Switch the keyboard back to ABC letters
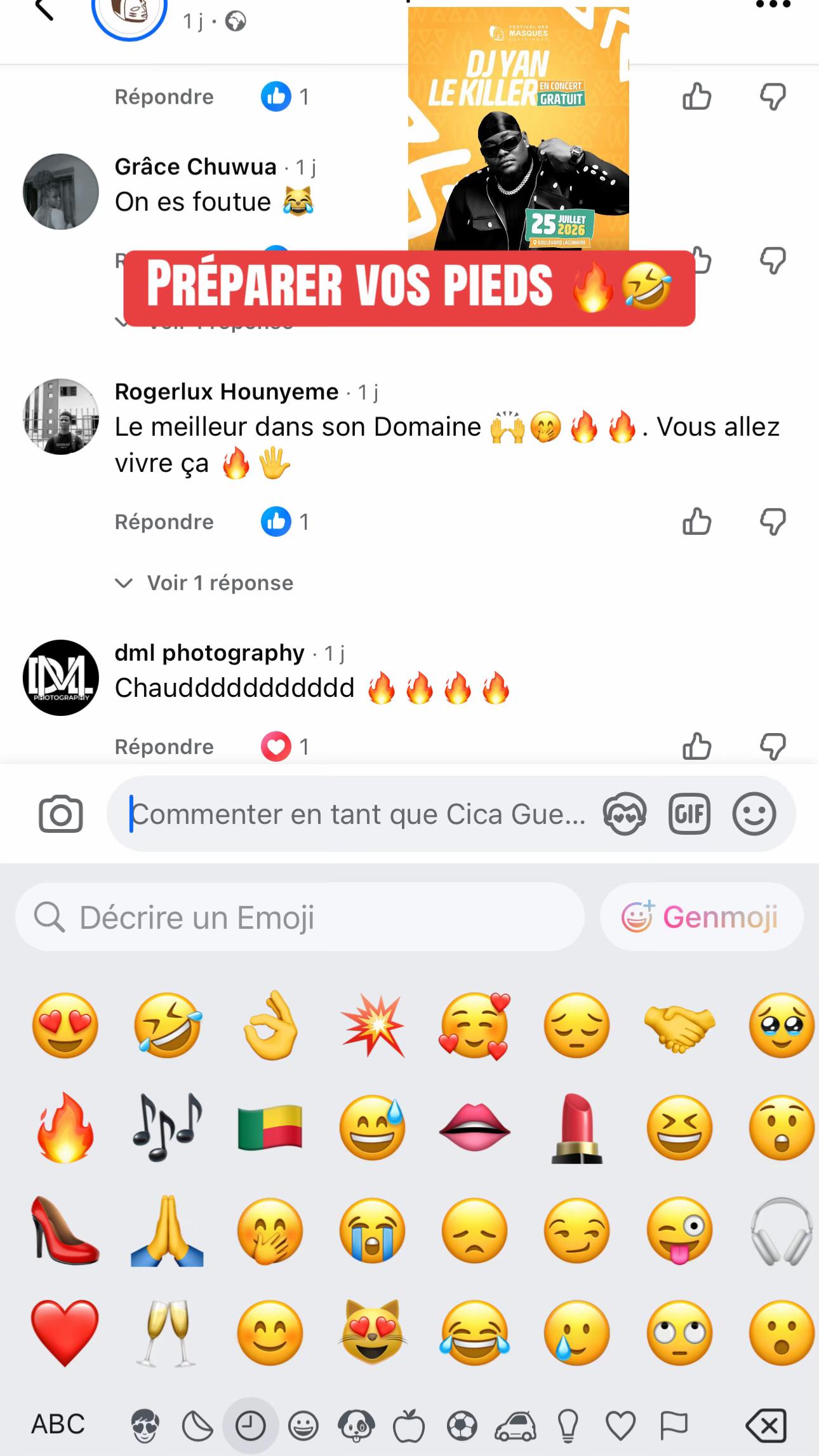 tap(58, 1424)
